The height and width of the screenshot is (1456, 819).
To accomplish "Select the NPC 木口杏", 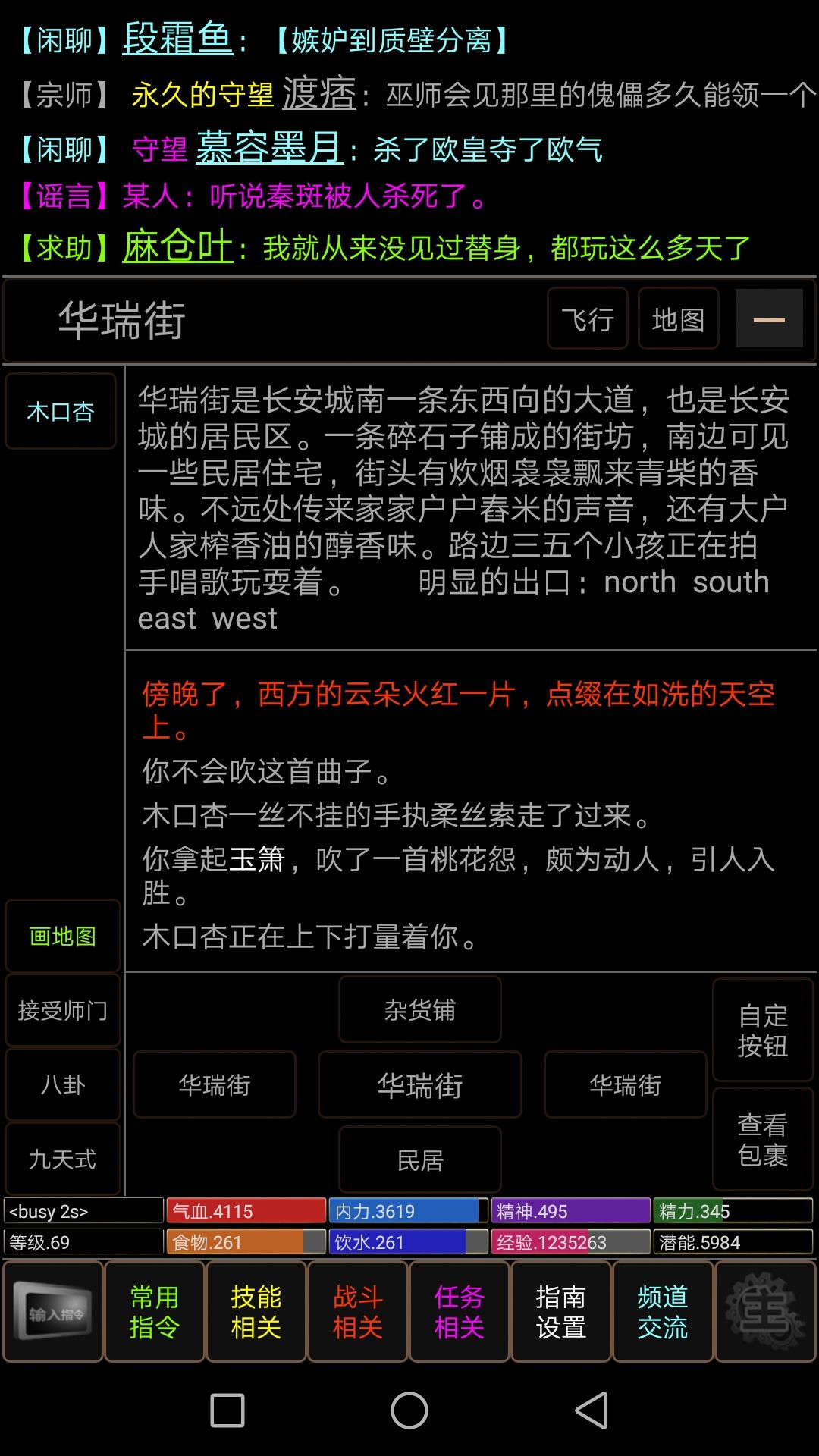I will 62,411.
